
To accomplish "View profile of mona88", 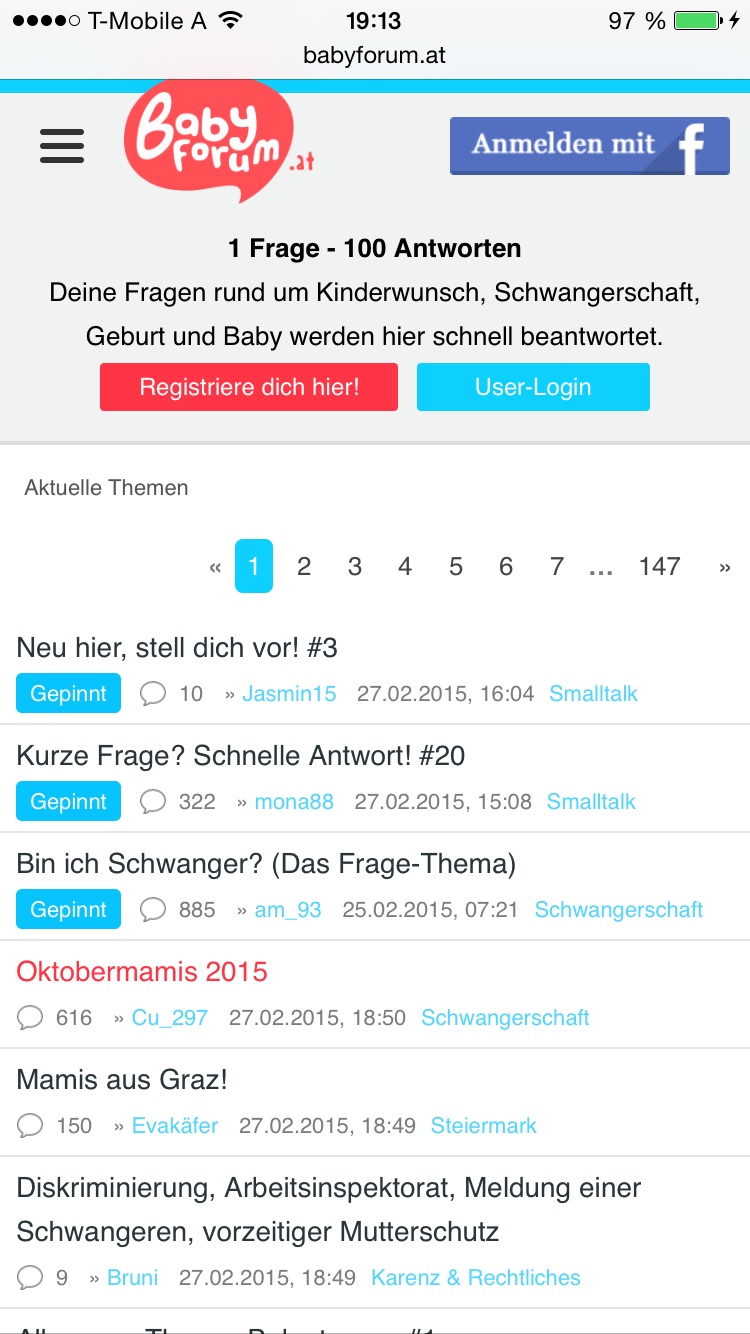I will coord(294,802).
